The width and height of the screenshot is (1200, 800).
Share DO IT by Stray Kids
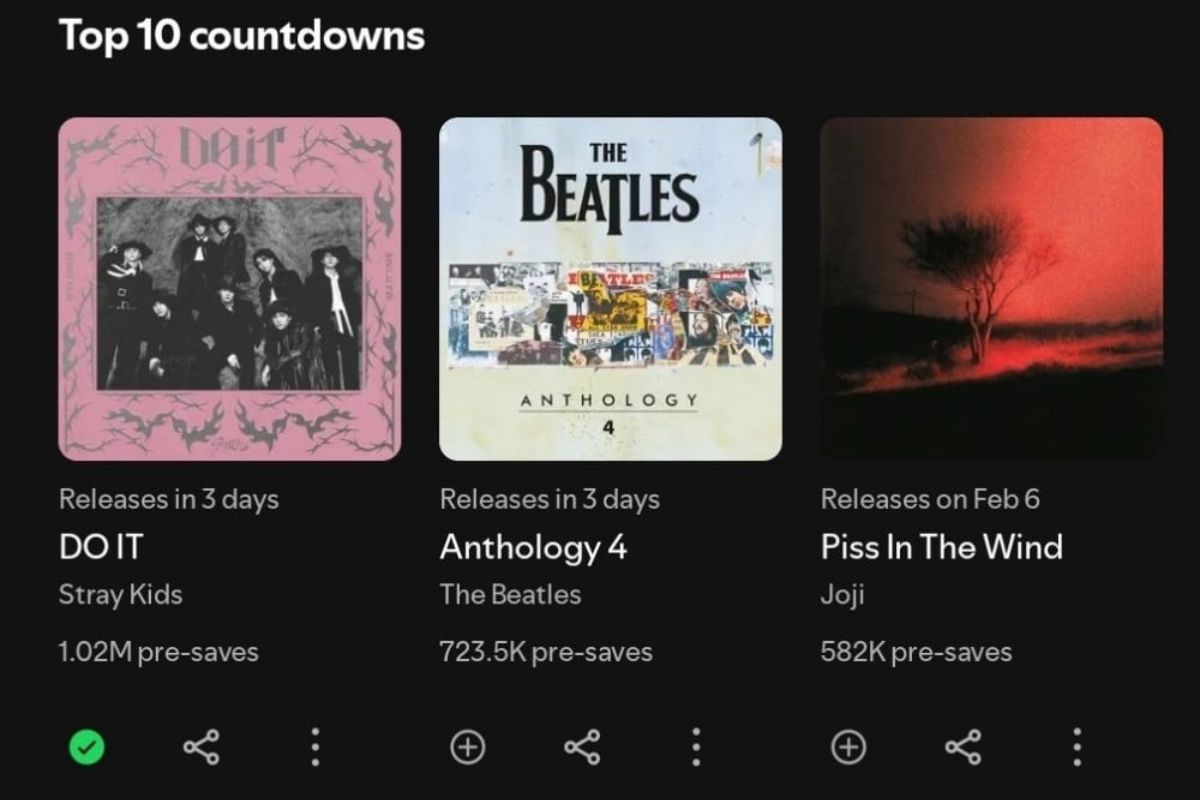click(x=201, y=747)
